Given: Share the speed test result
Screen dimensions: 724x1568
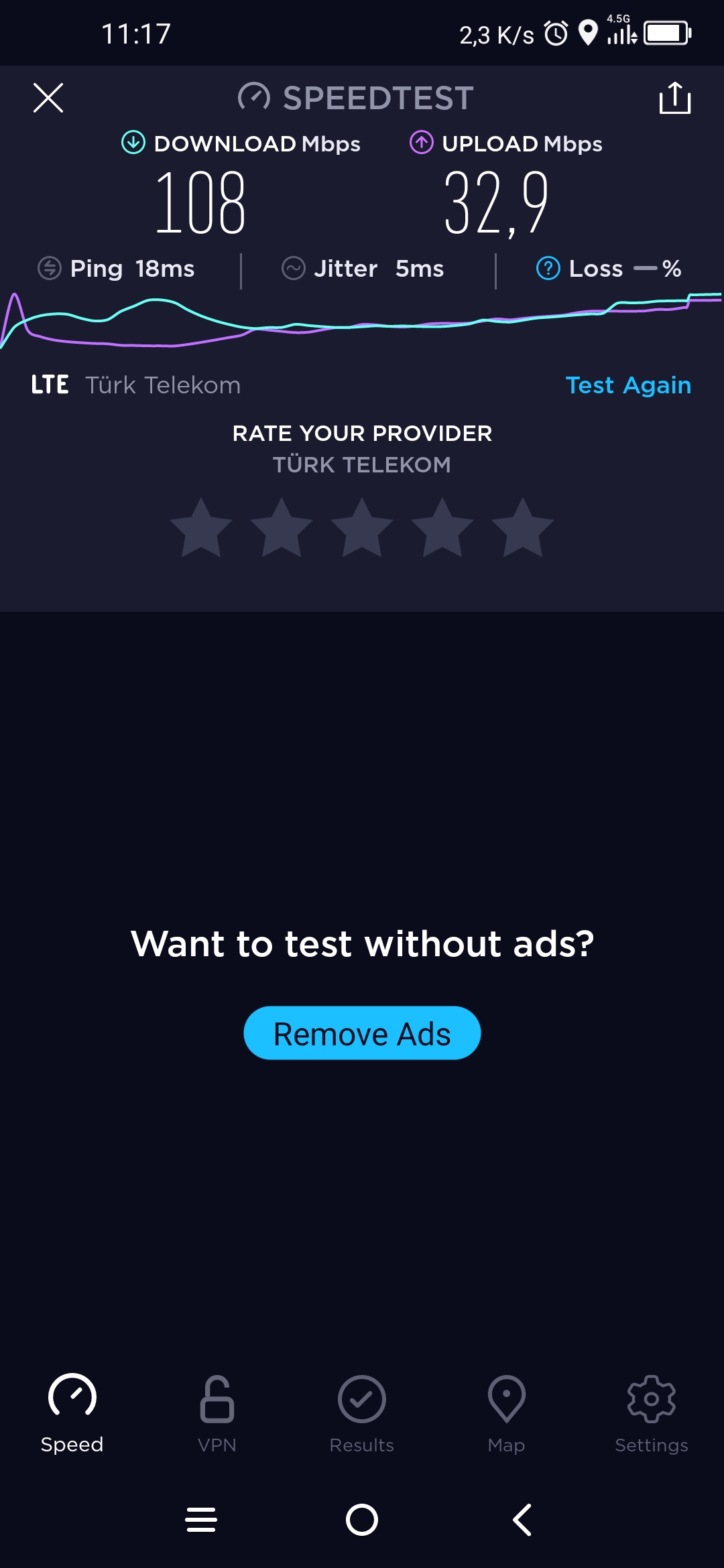Looking at the screenshot, I should (674, 98).
